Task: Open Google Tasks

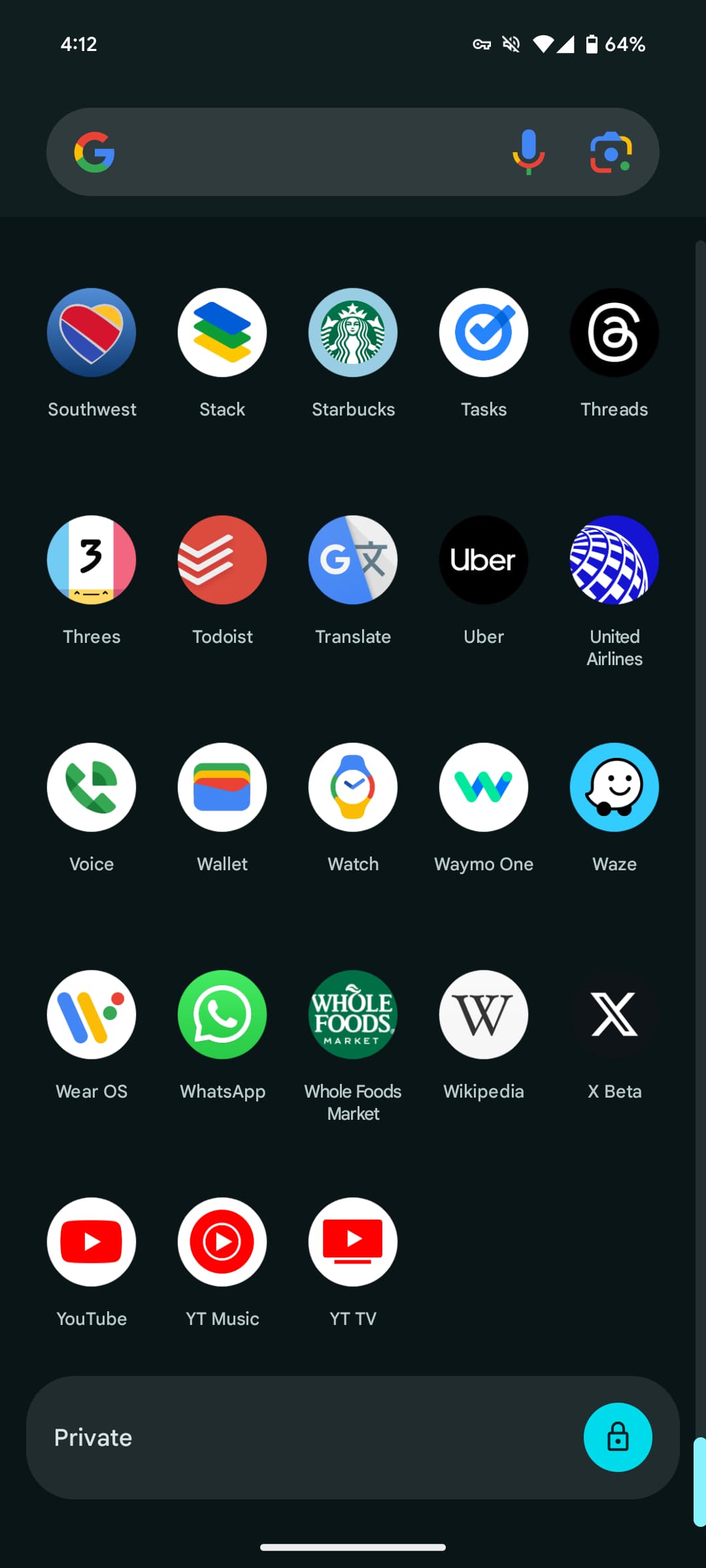Action: point(484,333)
